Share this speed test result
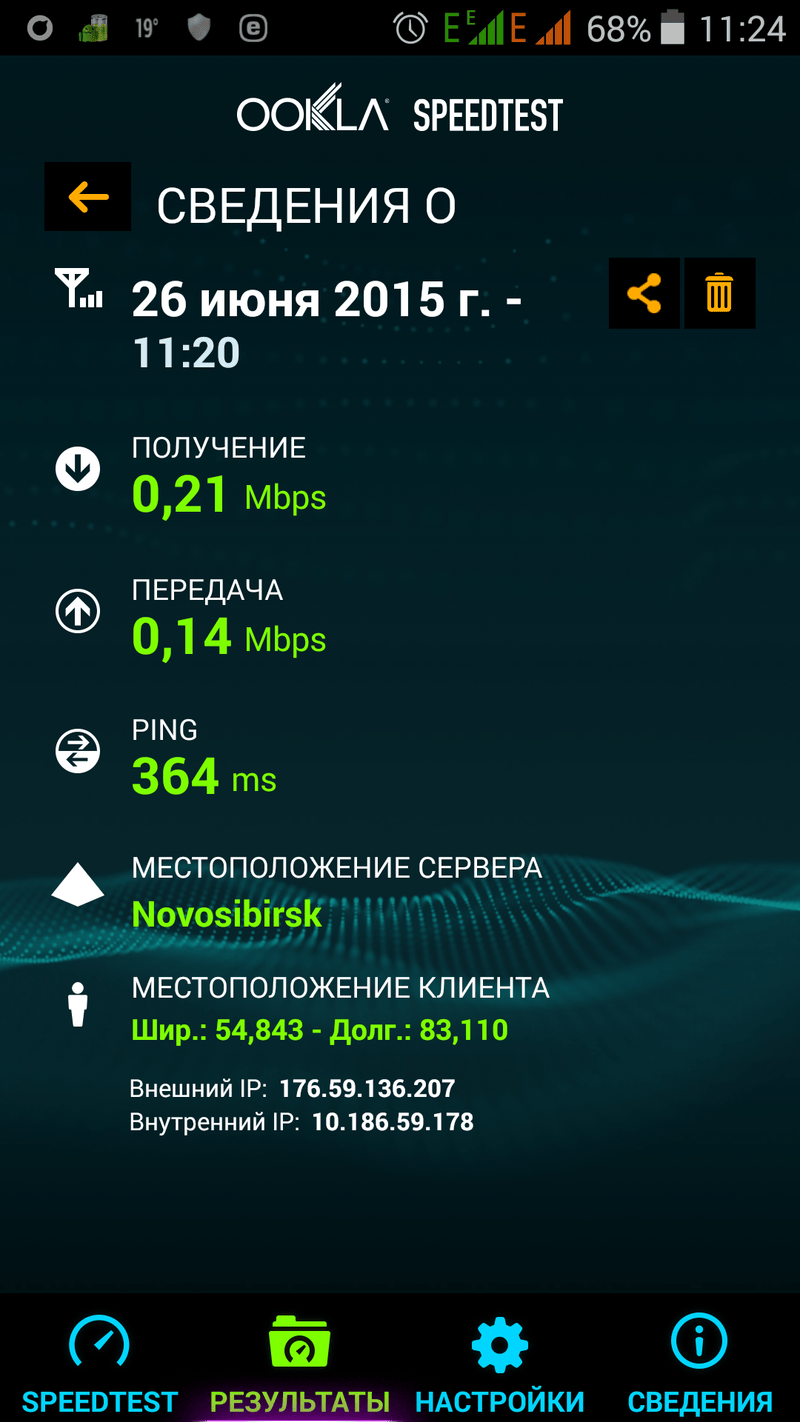This screenshot has width=800, height=1422. pos(644,294)
